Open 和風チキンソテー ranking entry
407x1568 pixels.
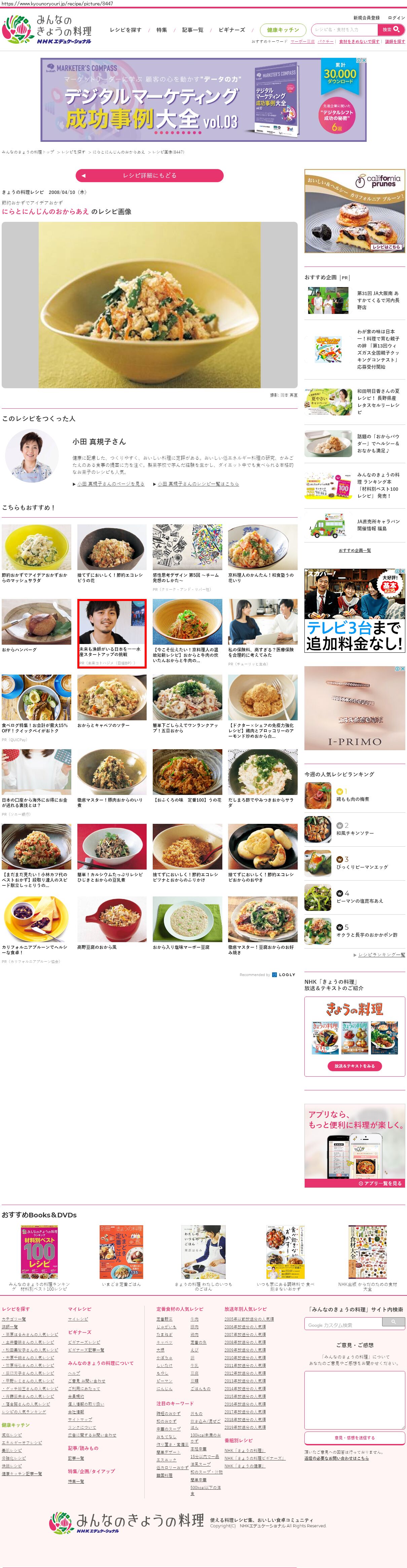tap(355, 833)
